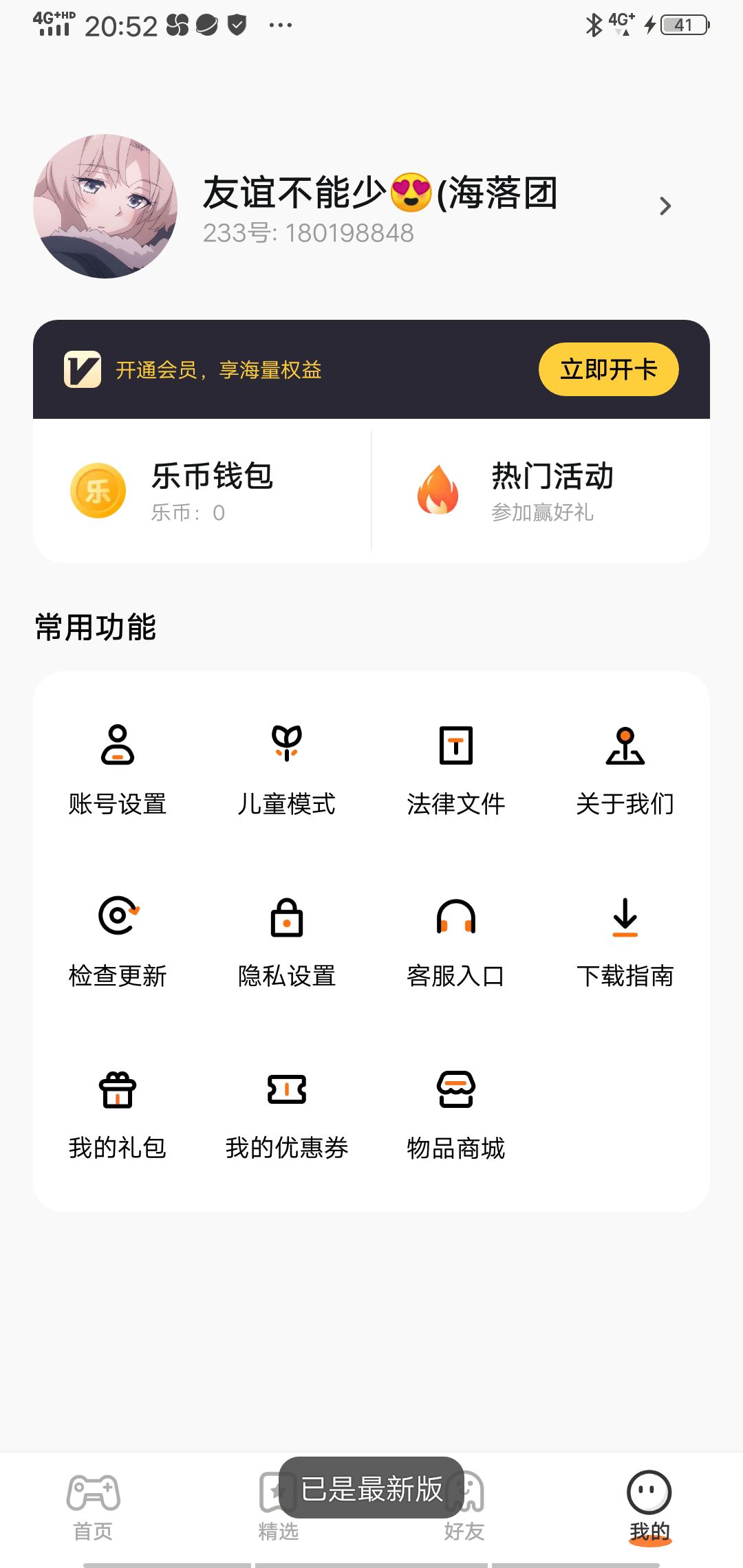Open 关于我们 about page

click(x=625, y=769)
